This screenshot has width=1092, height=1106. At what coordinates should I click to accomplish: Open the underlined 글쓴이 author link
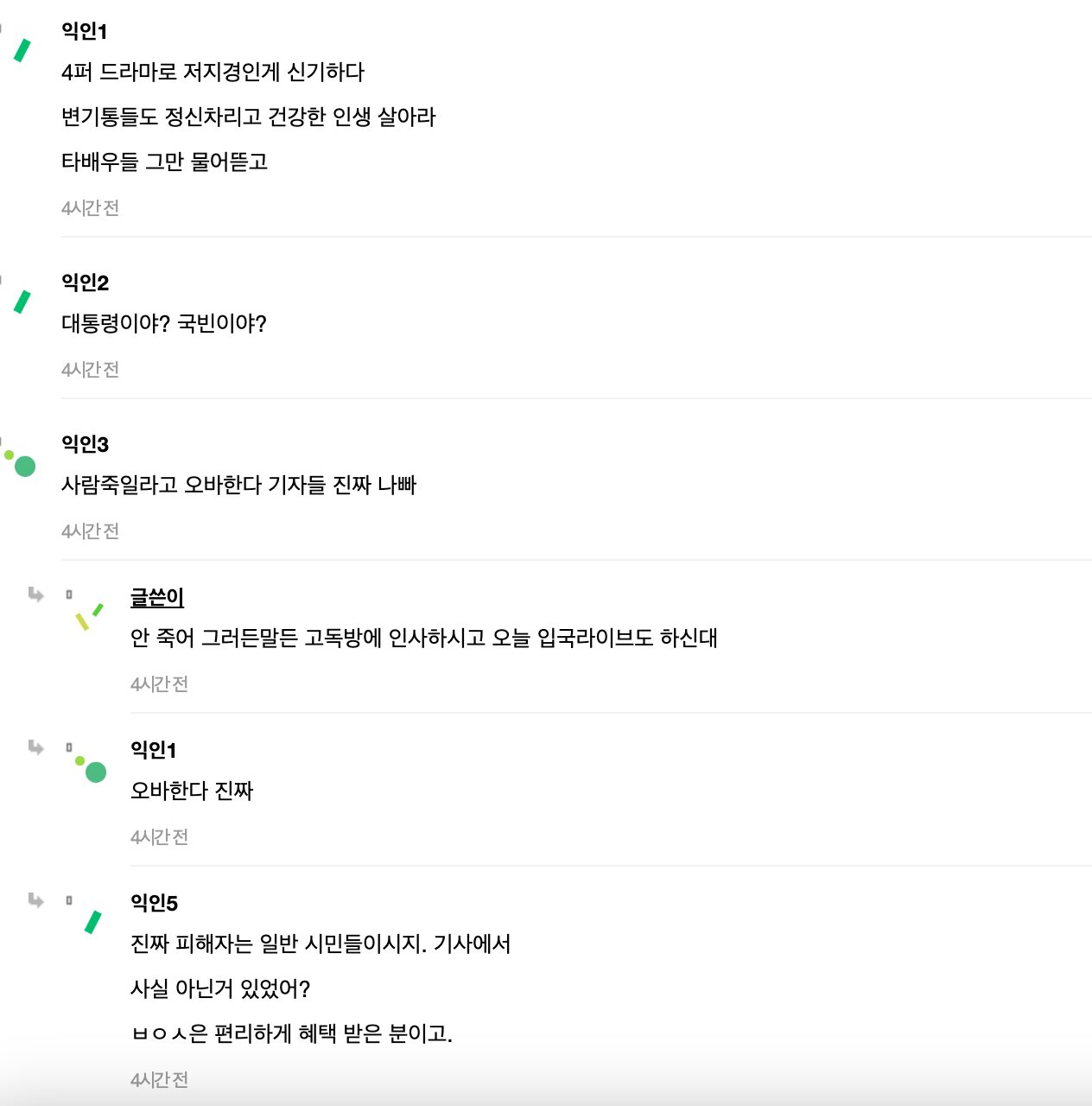click(x=156, y=597)
